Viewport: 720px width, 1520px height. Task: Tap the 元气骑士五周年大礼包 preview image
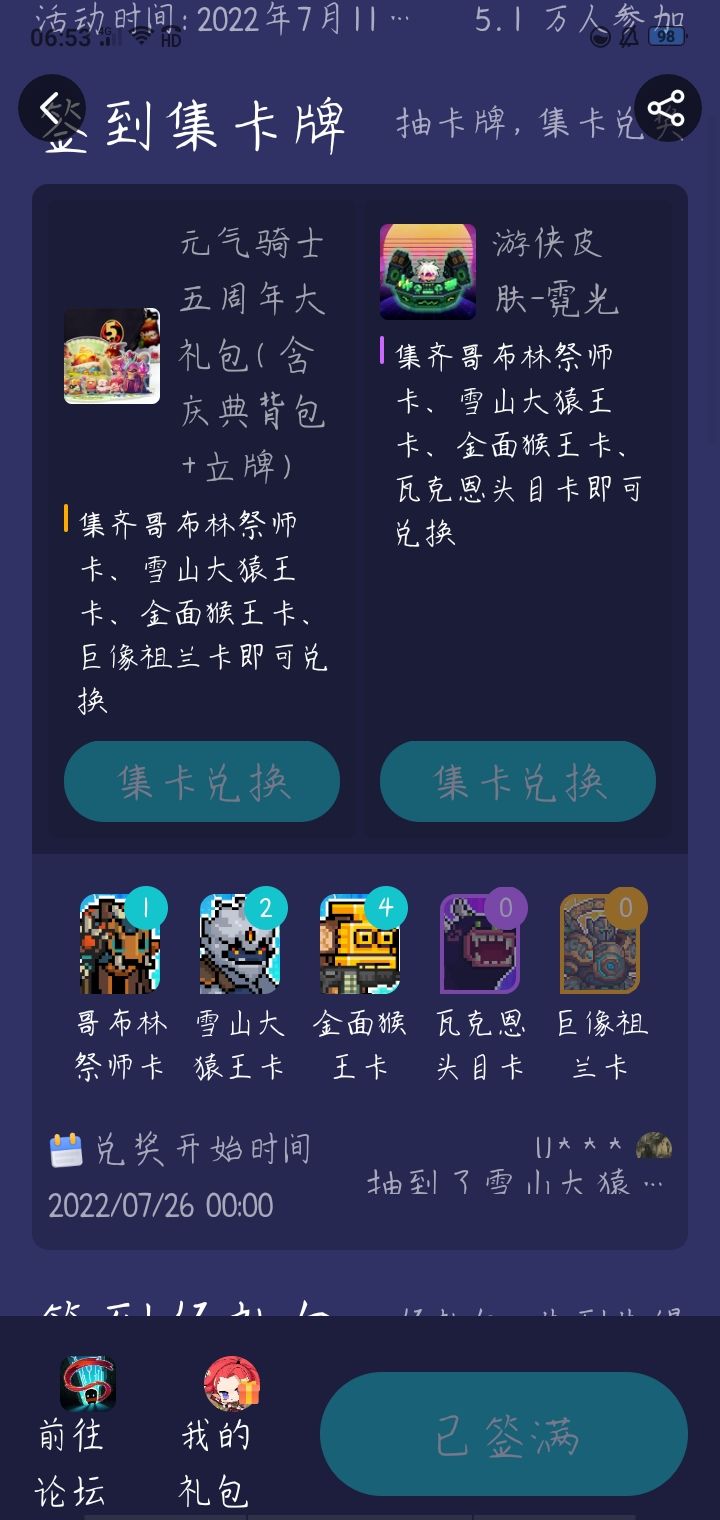tap(111, 355)
